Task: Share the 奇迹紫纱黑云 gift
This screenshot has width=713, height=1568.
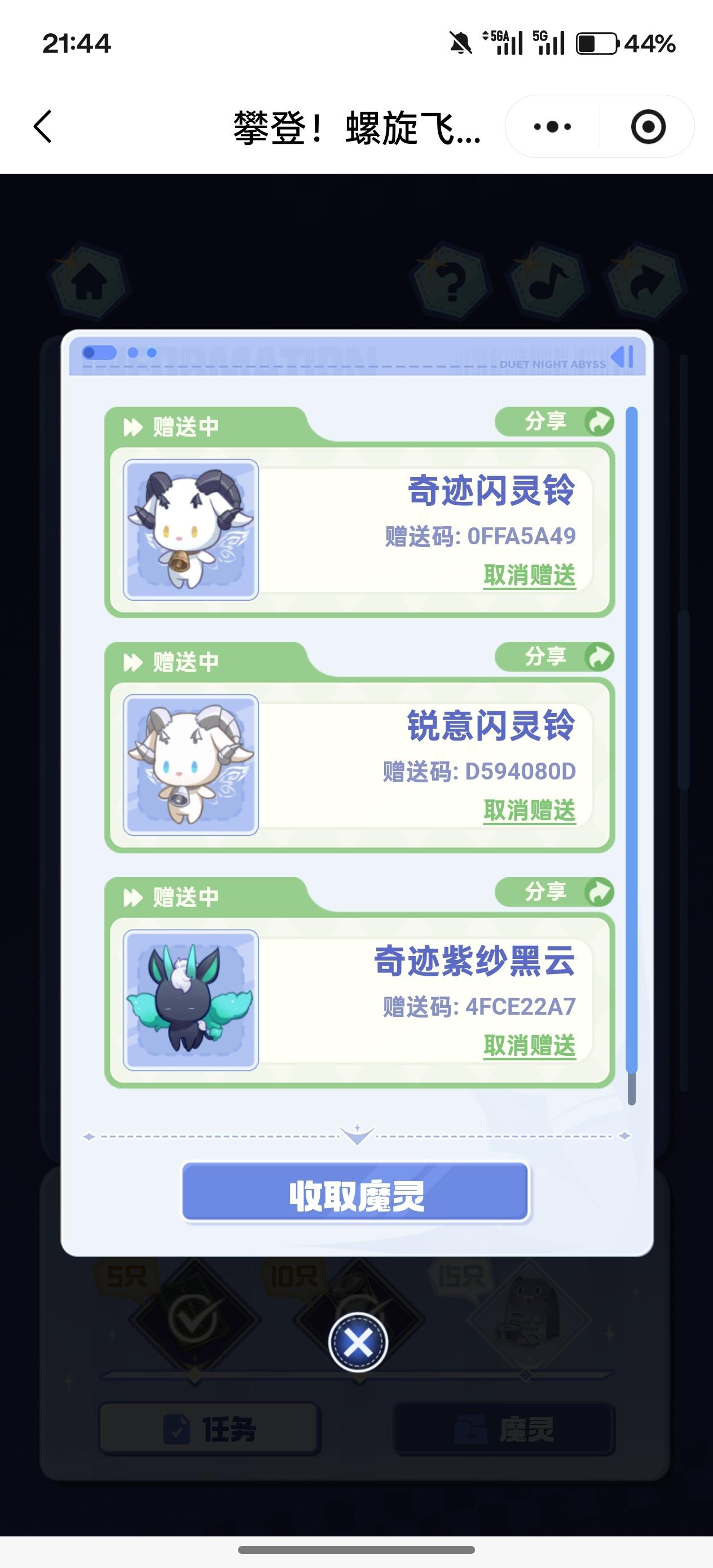Action: (554, 892)
